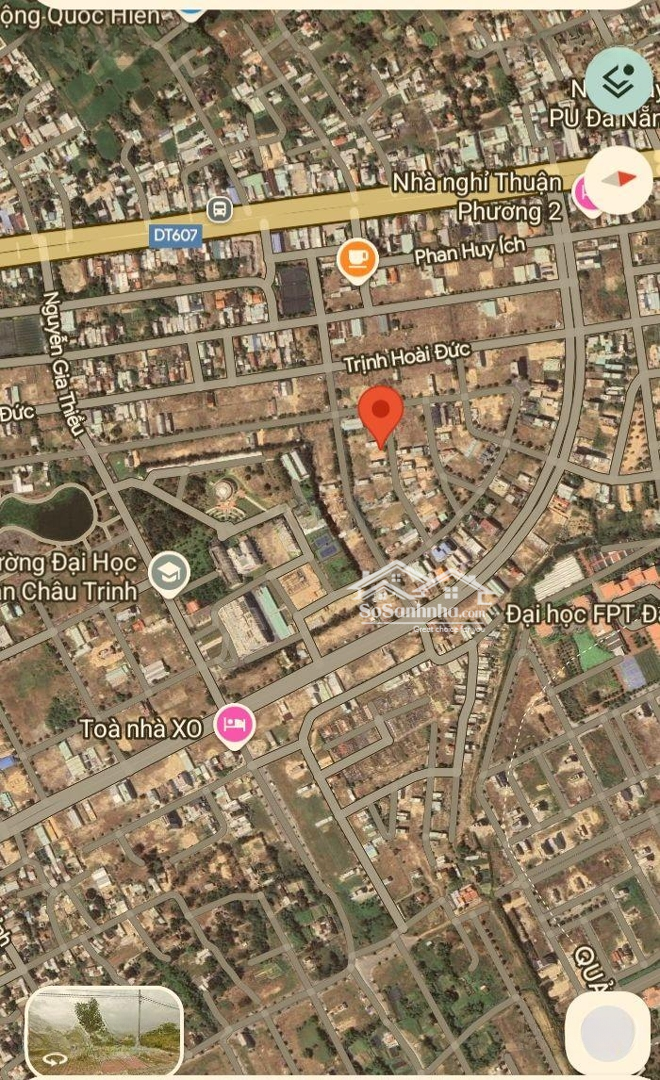Open the map layers button
The width and height of the screenshot is (660, 1080).
(618, 81)
